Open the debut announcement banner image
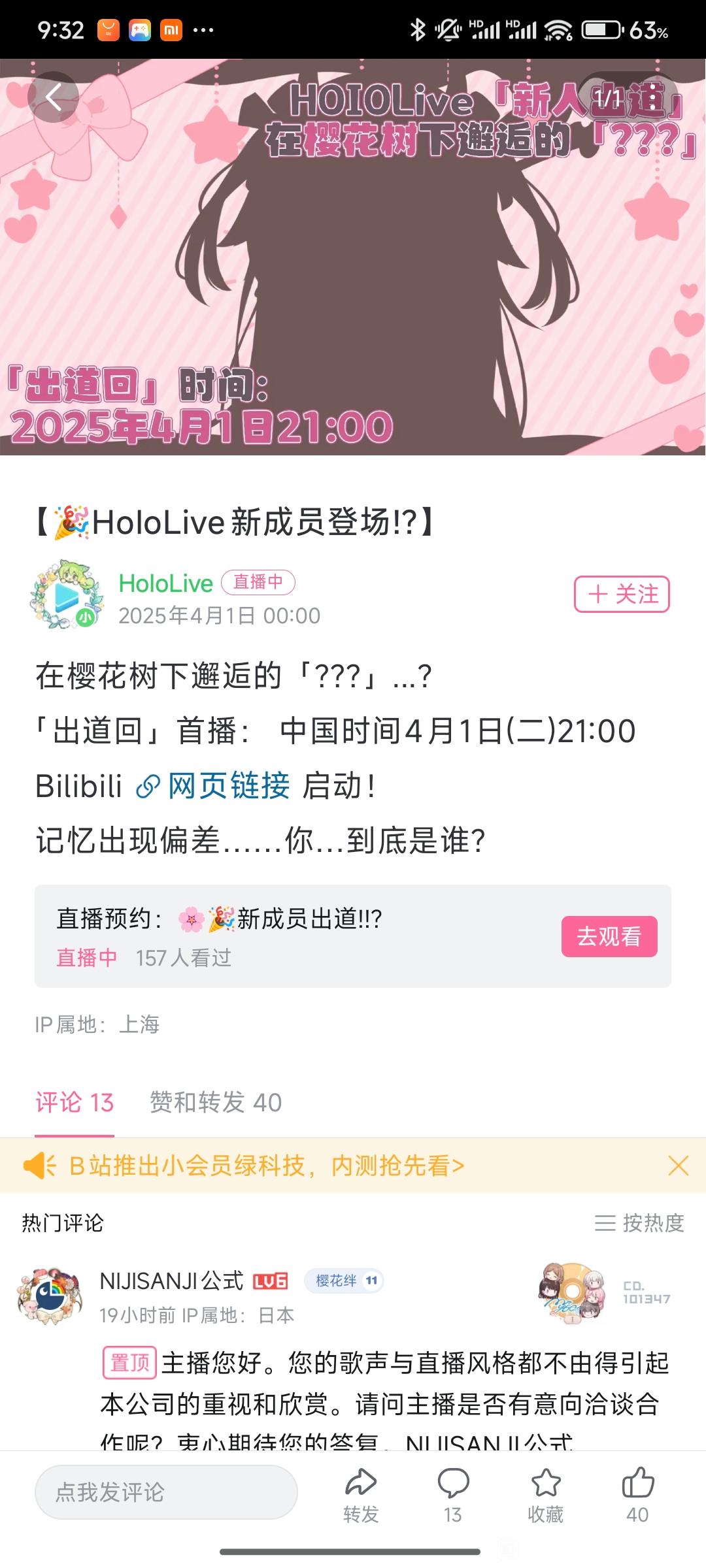Screen dimensions: 706x1568 click(353, 257)
